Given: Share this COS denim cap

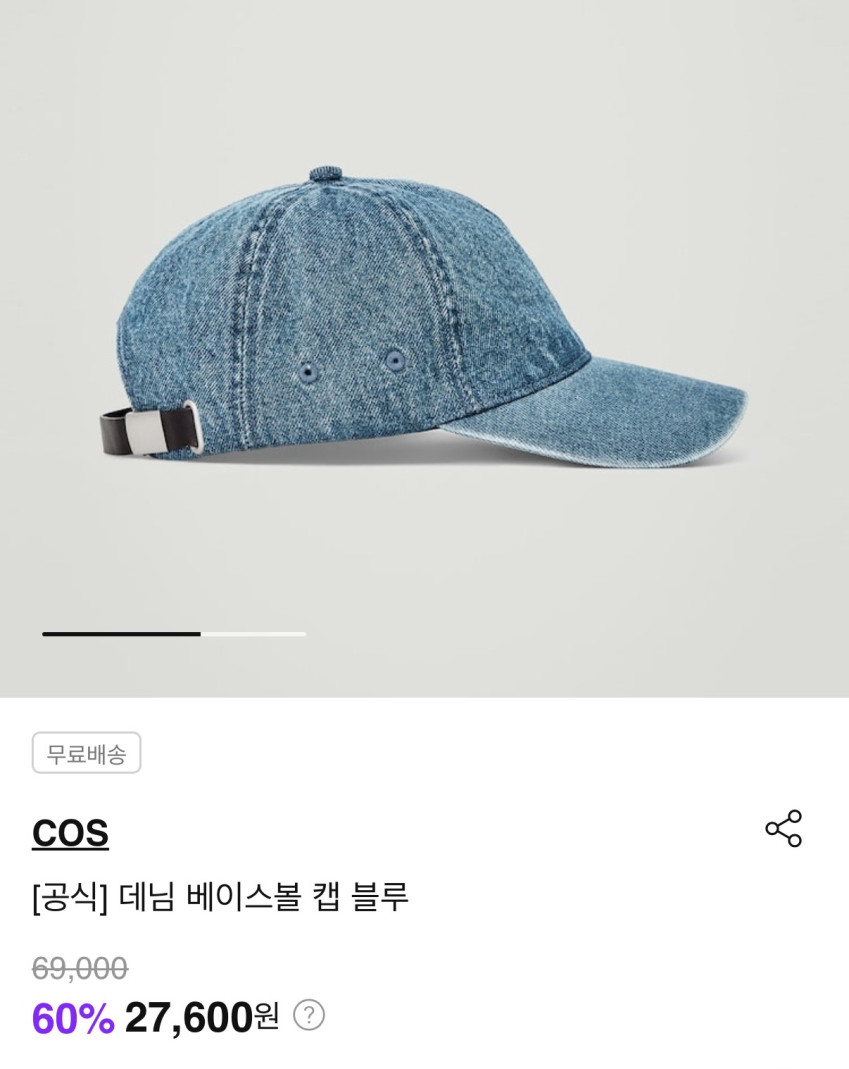Looking at the screenshot, I should point(783,829).
